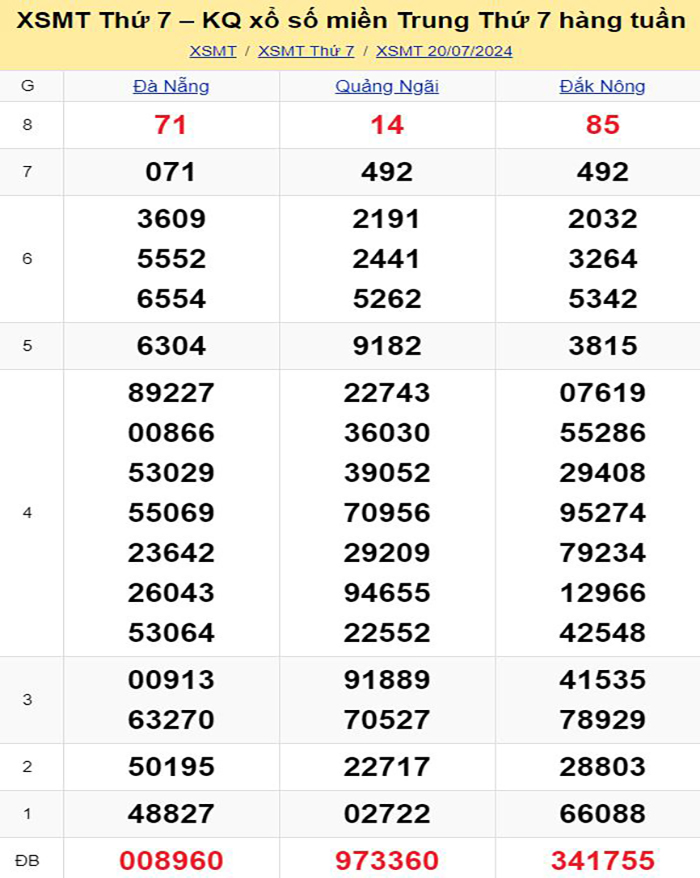Tap the Đắk Nông column link
700x878 pixels.
click(602, 86)
